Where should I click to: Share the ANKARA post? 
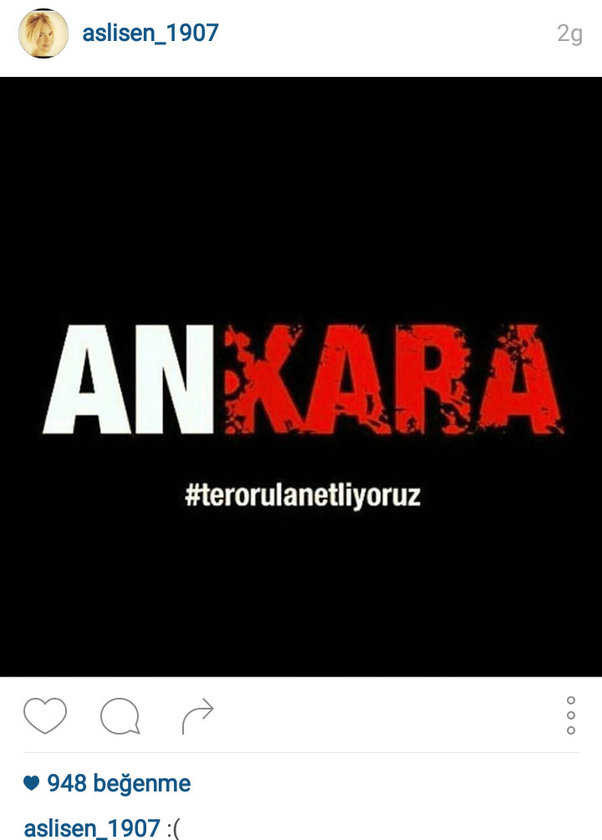click(x=197, y=716)
